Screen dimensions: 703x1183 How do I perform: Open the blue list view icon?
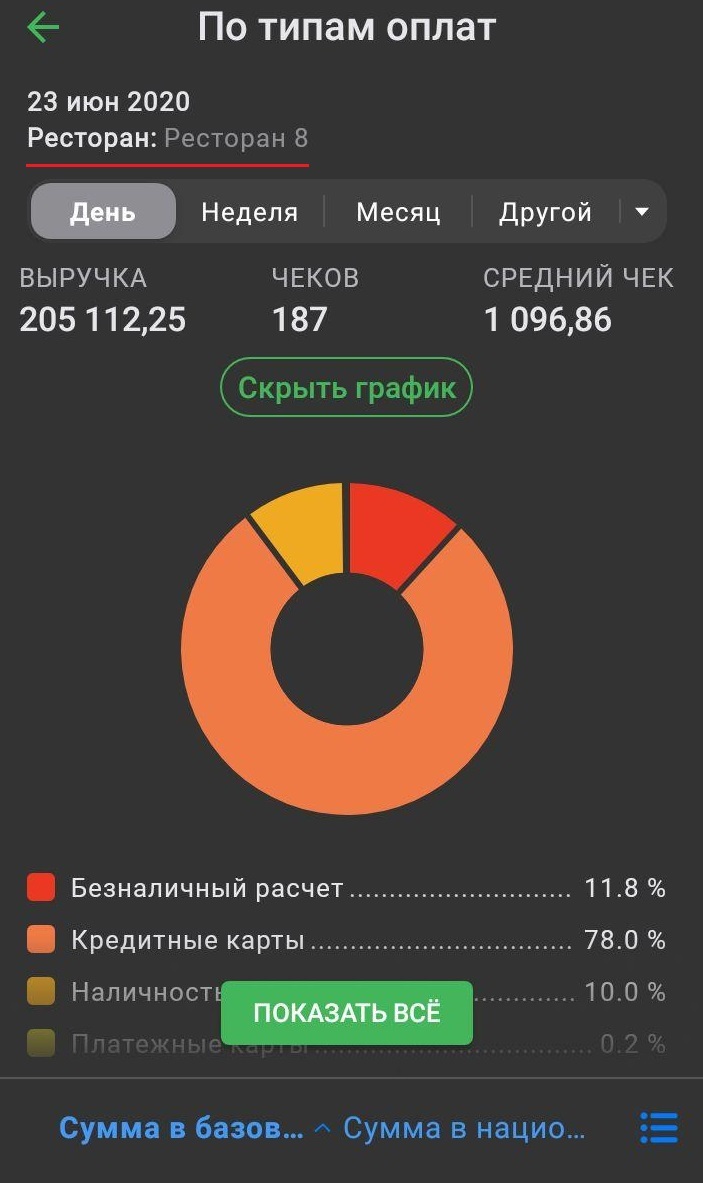click(x=659, y=1128)
